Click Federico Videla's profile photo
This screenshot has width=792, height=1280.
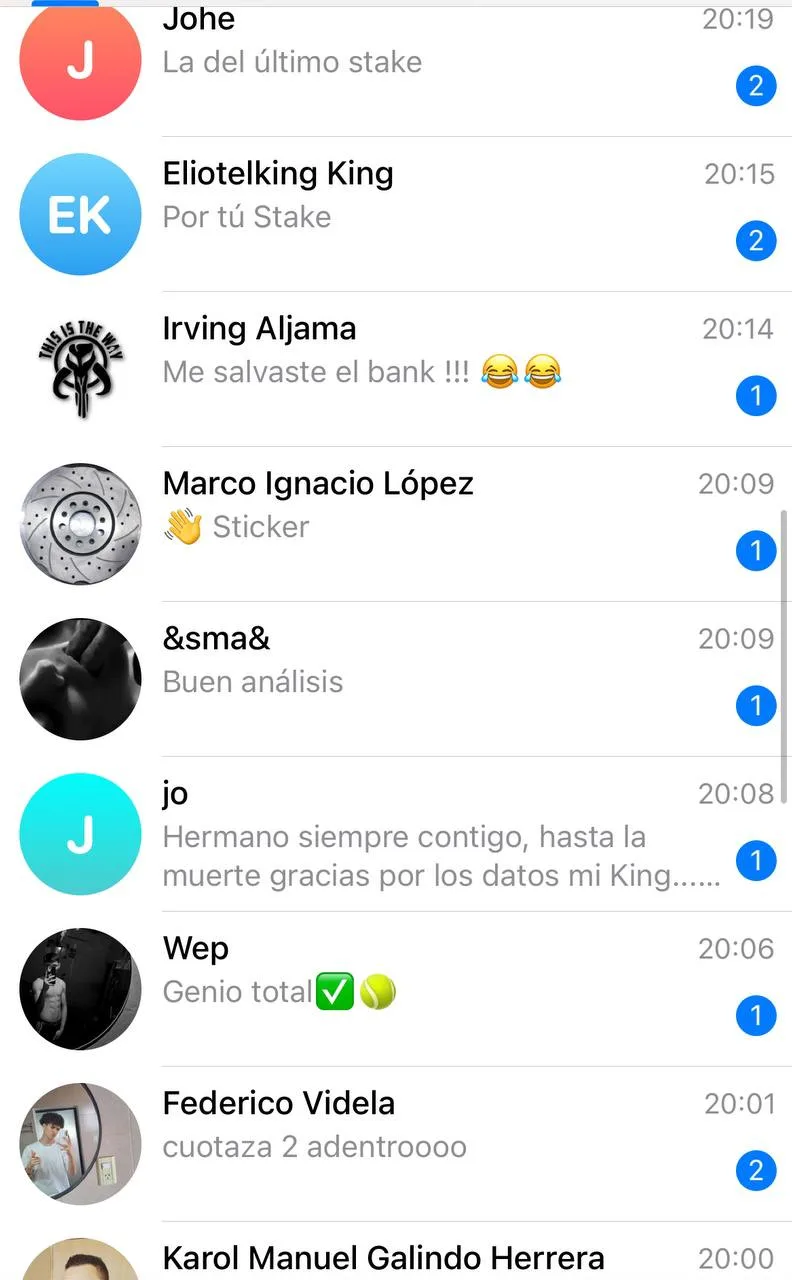click(80, 1143)
